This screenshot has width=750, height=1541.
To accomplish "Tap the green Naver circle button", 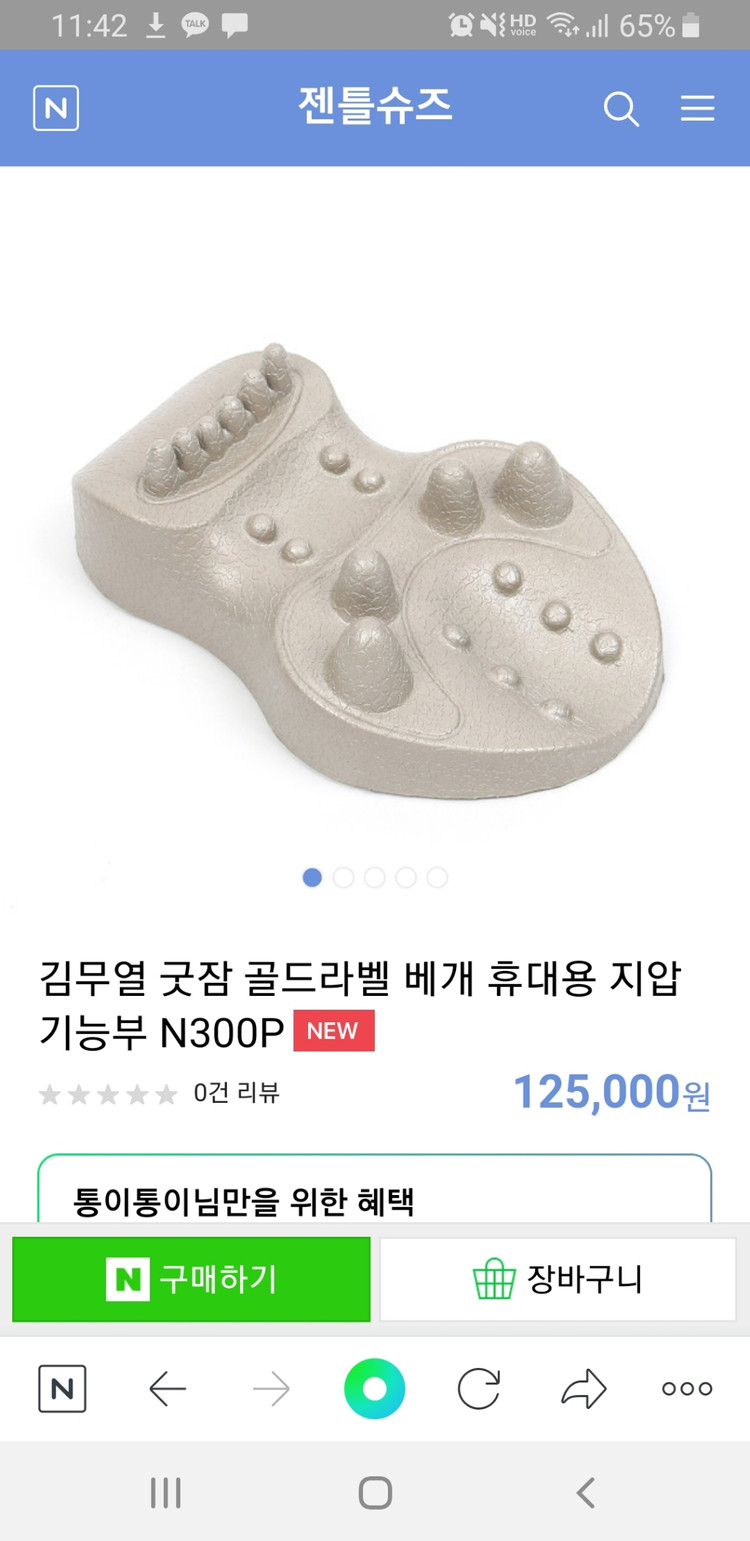I will (x=374, y=1388).
